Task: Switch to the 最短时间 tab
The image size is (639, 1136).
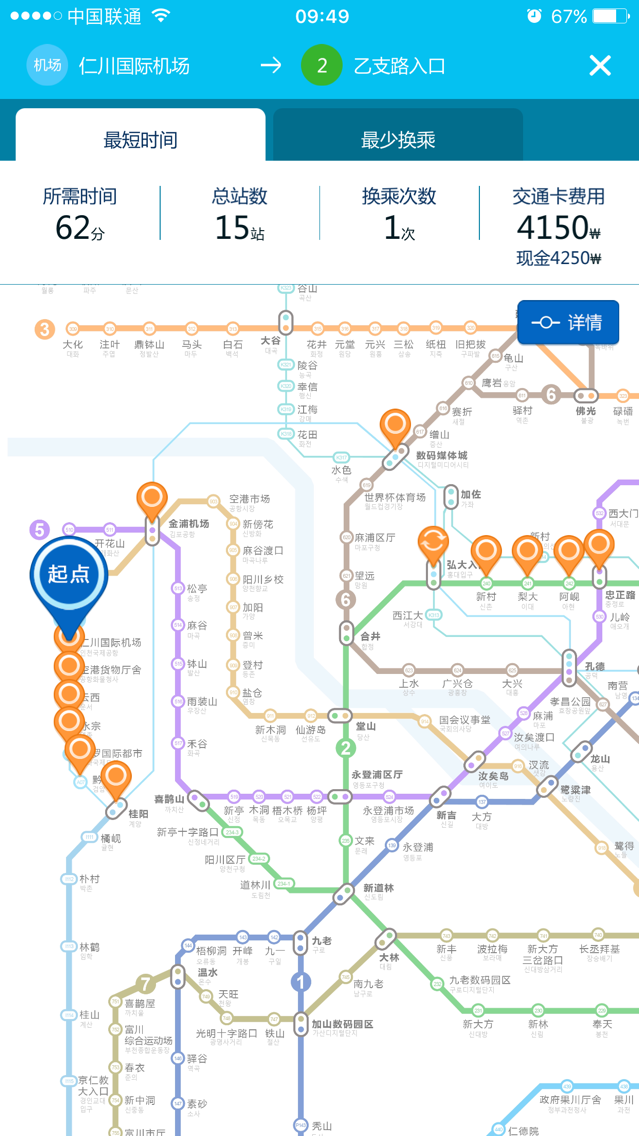Action: 140,139
